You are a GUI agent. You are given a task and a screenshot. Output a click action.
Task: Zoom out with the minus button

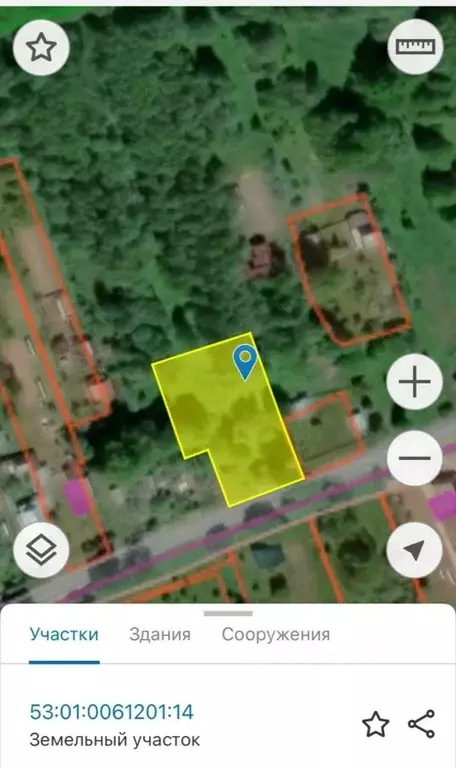[415, 458]
